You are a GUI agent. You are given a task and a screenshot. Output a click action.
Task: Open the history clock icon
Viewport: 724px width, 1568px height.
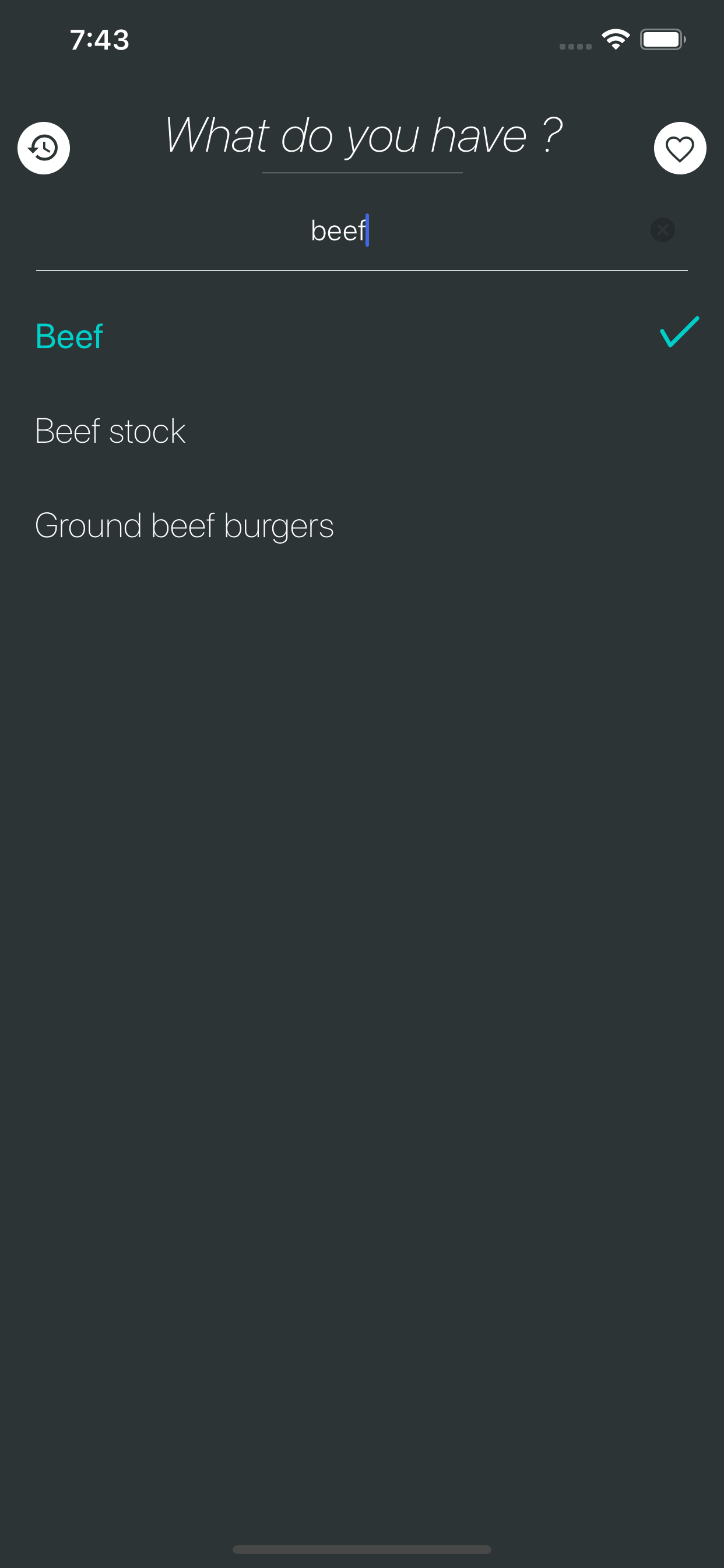click(44, 148)
